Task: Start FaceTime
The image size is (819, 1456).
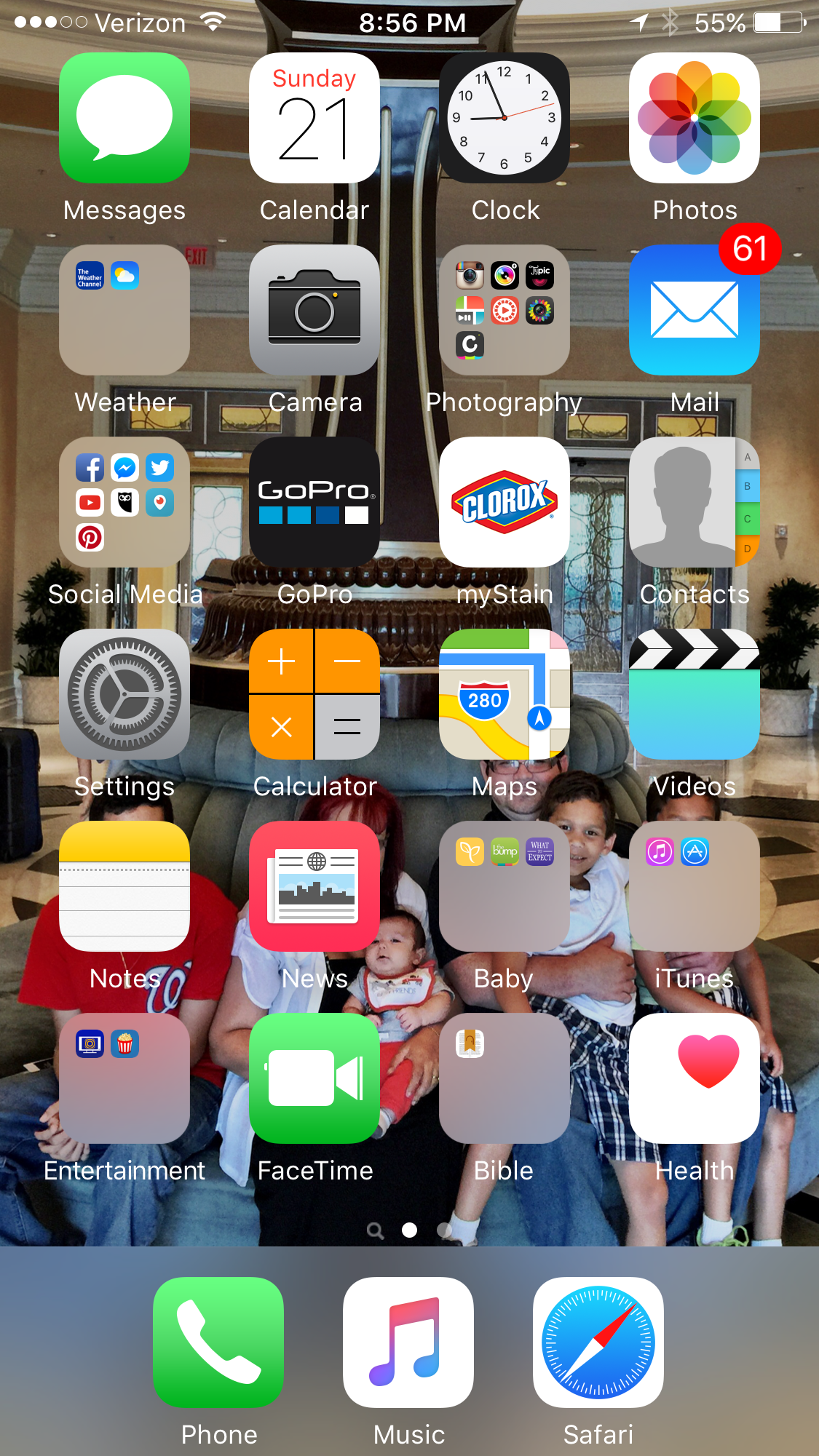Action: tap(314, 1078)
